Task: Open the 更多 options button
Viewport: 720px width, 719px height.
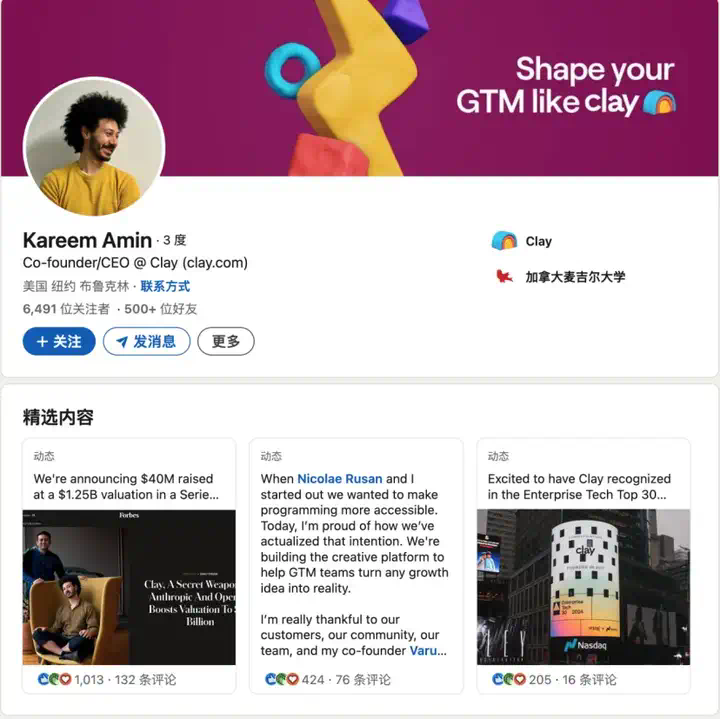Action: point(226,341)
